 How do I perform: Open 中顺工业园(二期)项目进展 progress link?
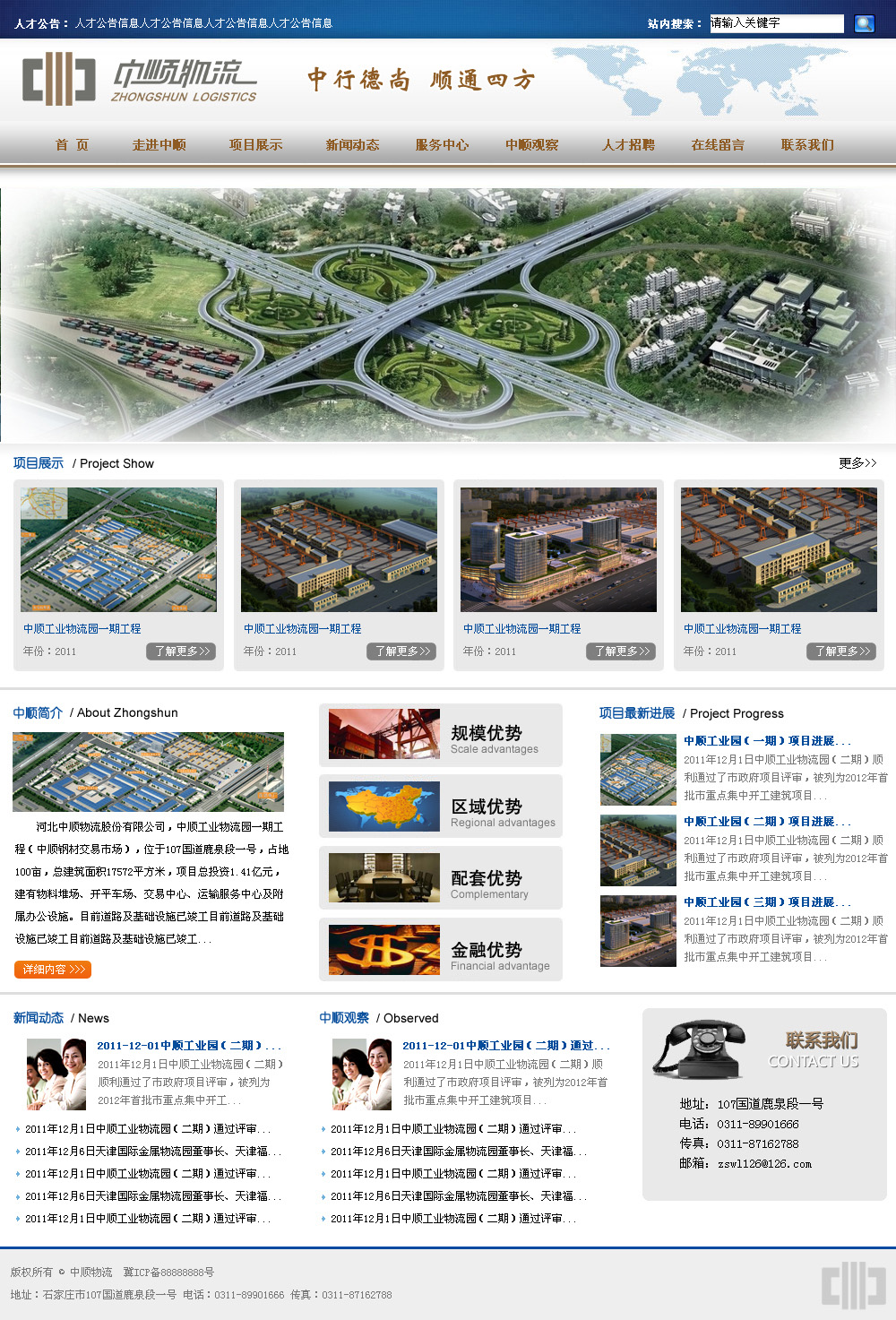[x=766, y=822]
